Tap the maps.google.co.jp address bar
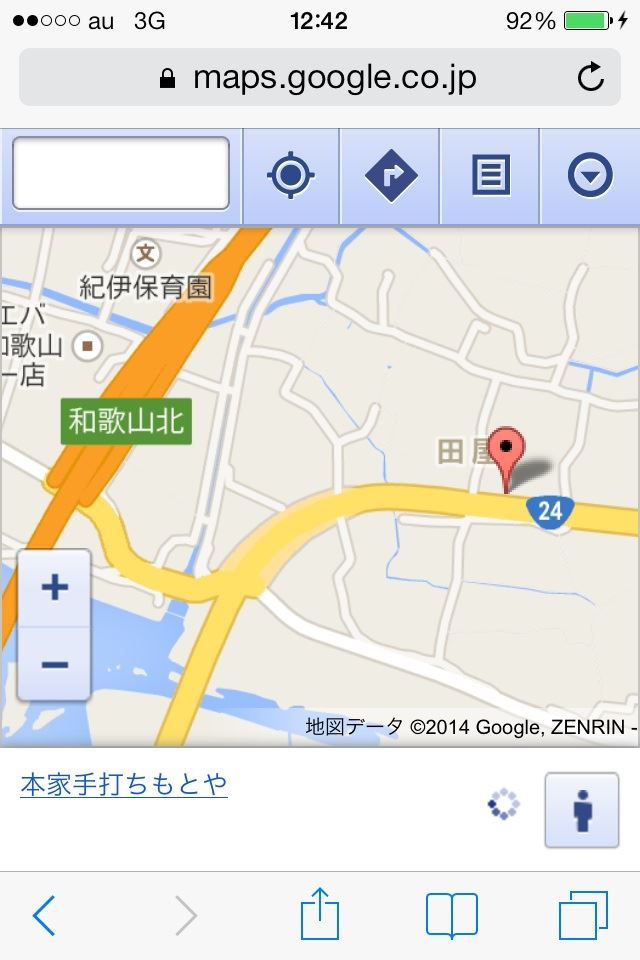Screen dimensions: 640x960 (320, 77)
